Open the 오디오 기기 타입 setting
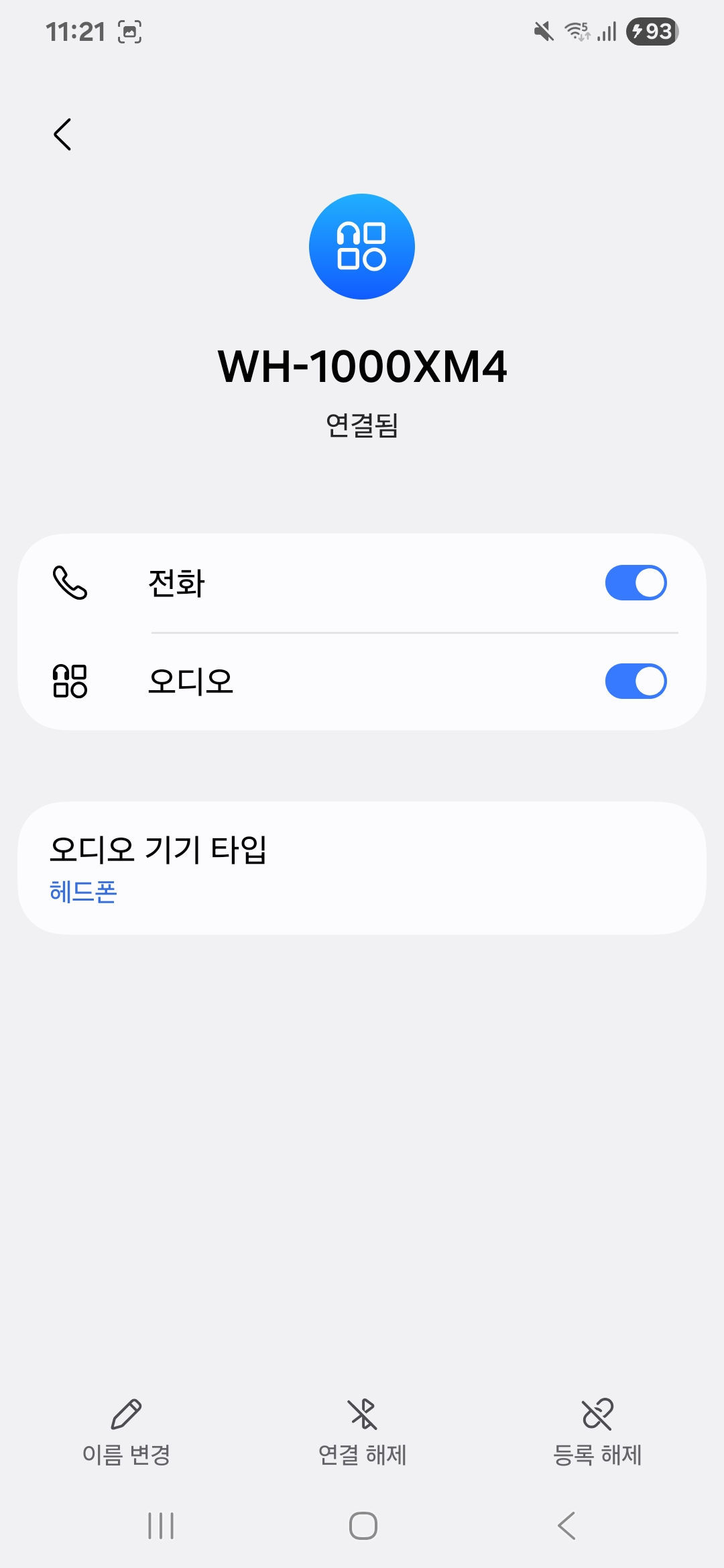 362,868
